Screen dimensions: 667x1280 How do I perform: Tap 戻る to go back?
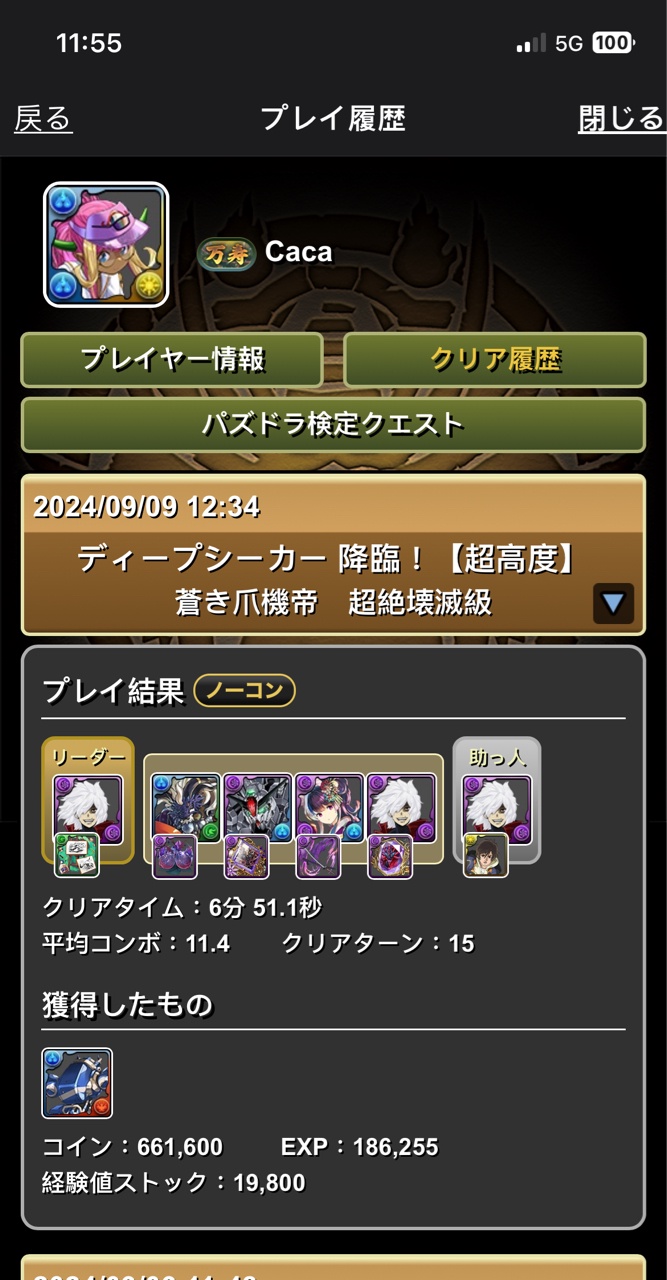[43, 119]
